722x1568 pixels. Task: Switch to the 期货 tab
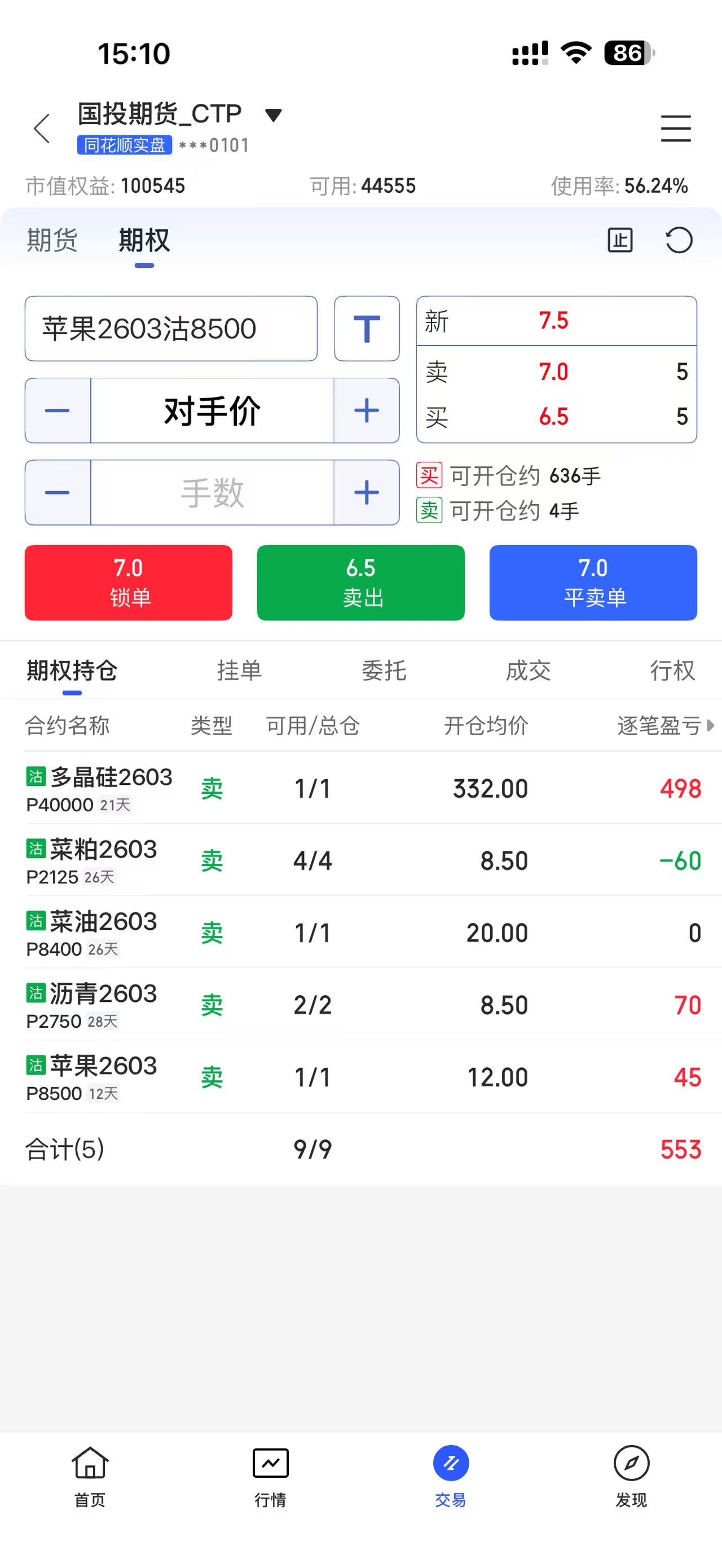coord(52,240)
